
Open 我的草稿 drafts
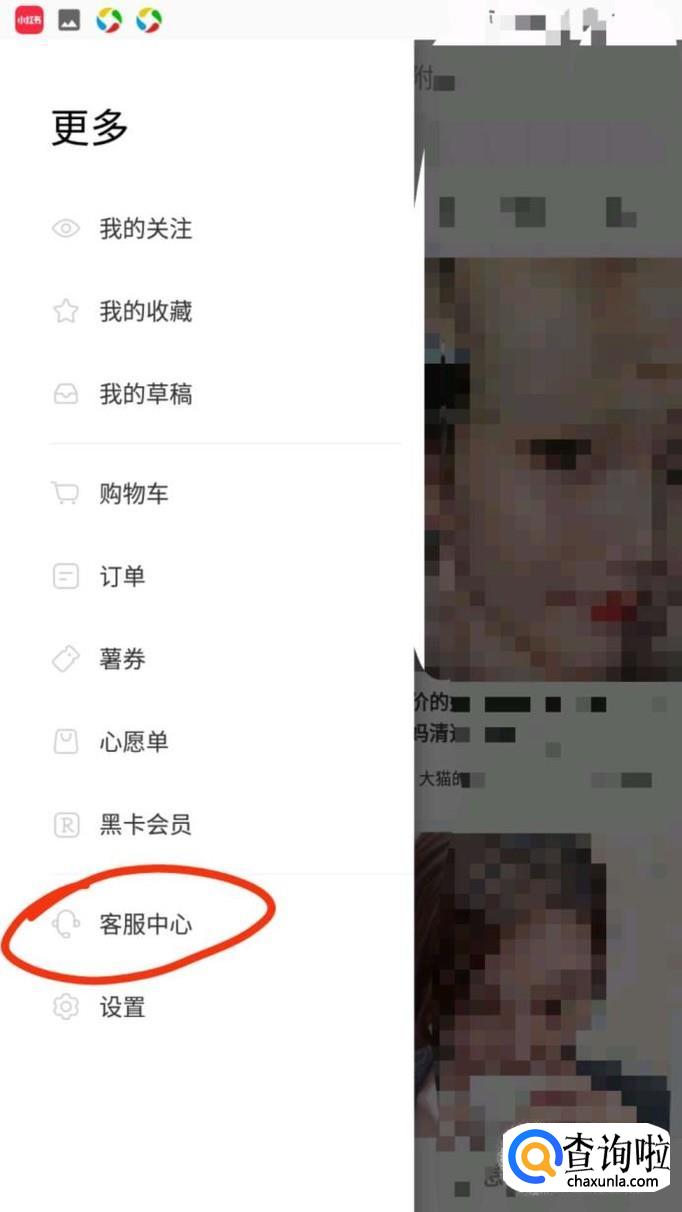(145, 395)
